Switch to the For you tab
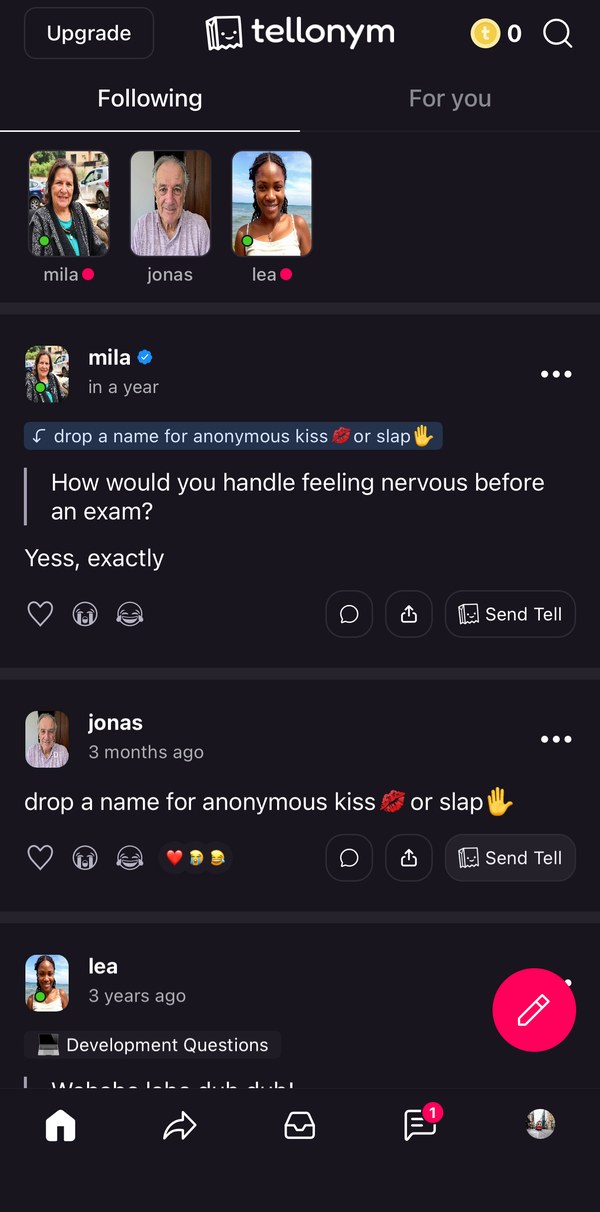This screenshot has width=600, height=1212. click(x=450, y=98)
